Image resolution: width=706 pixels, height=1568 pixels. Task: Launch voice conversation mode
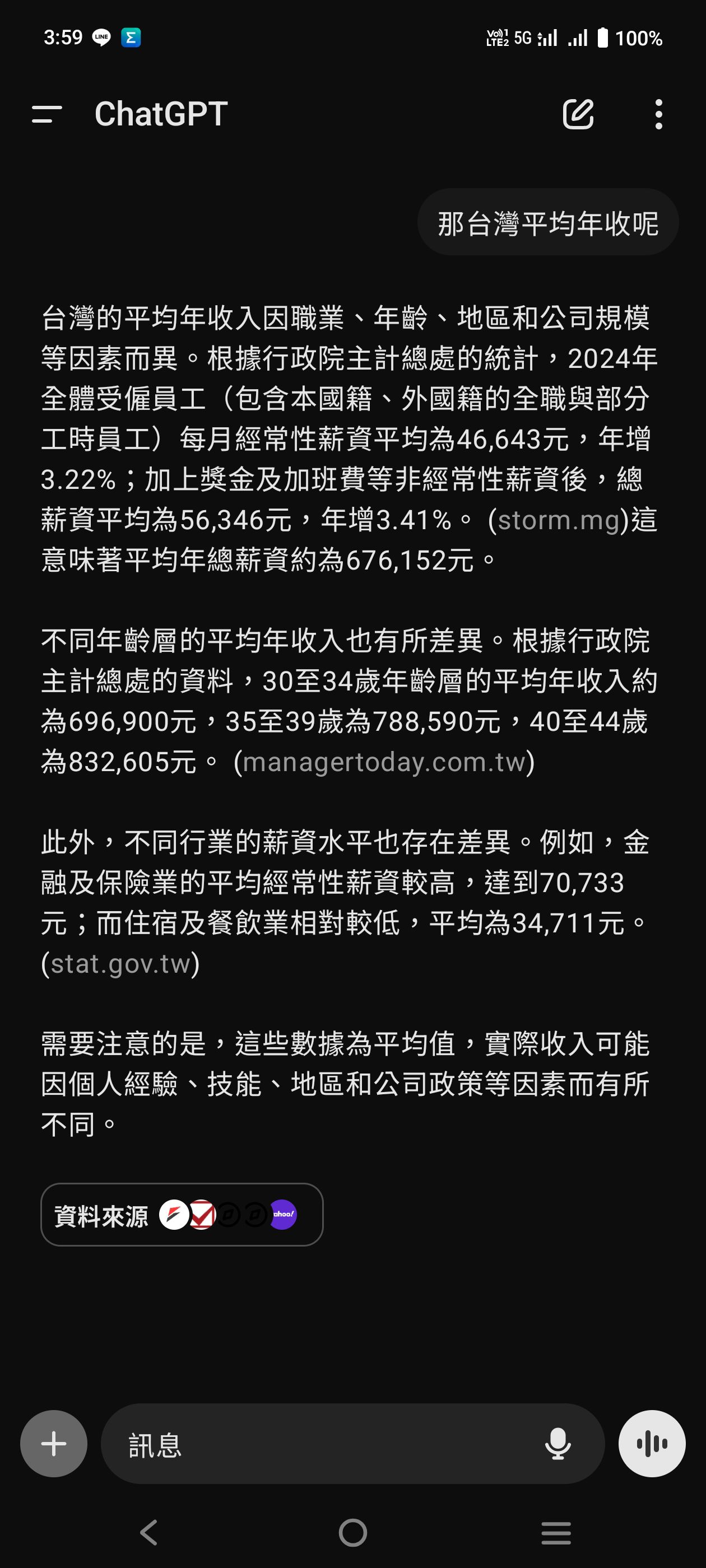click(652, 1443)
